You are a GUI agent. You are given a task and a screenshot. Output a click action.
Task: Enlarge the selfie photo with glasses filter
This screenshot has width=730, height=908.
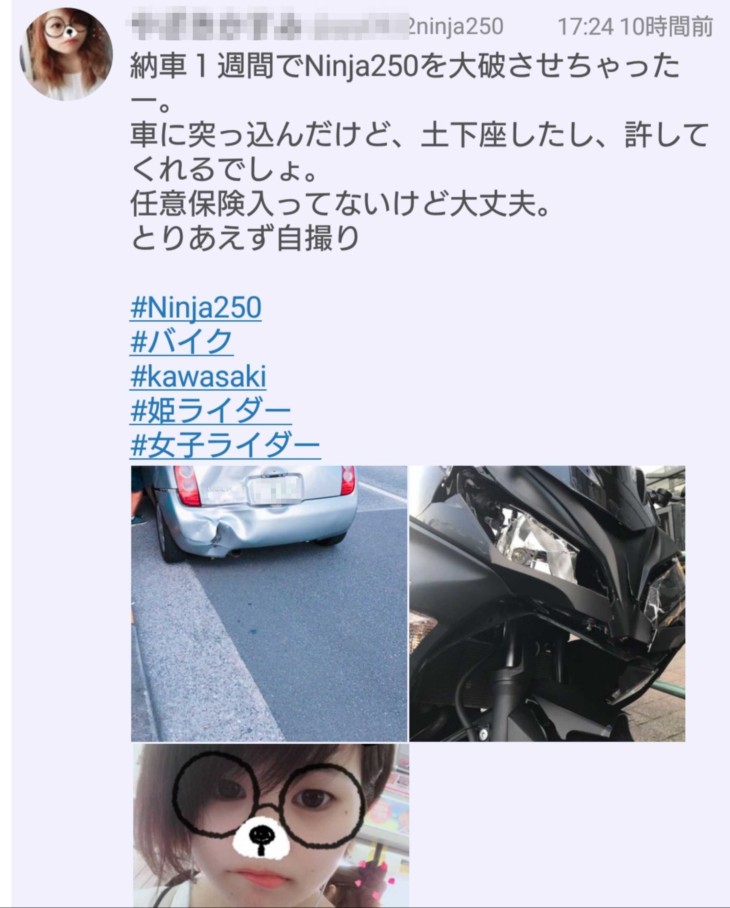click(x=270, y=825)
